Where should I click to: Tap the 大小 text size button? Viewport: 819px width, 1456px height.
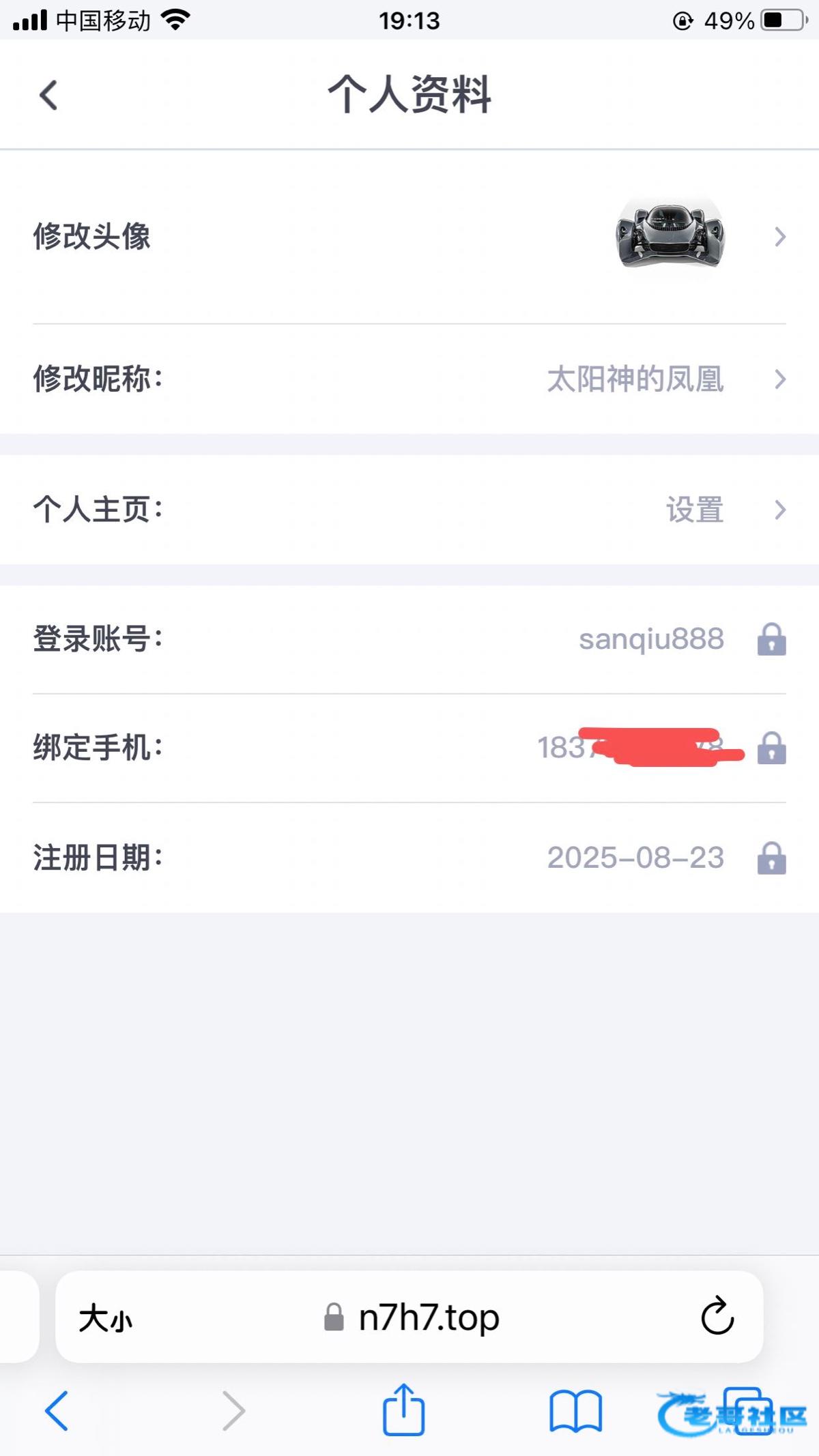tap(105, 1317)
